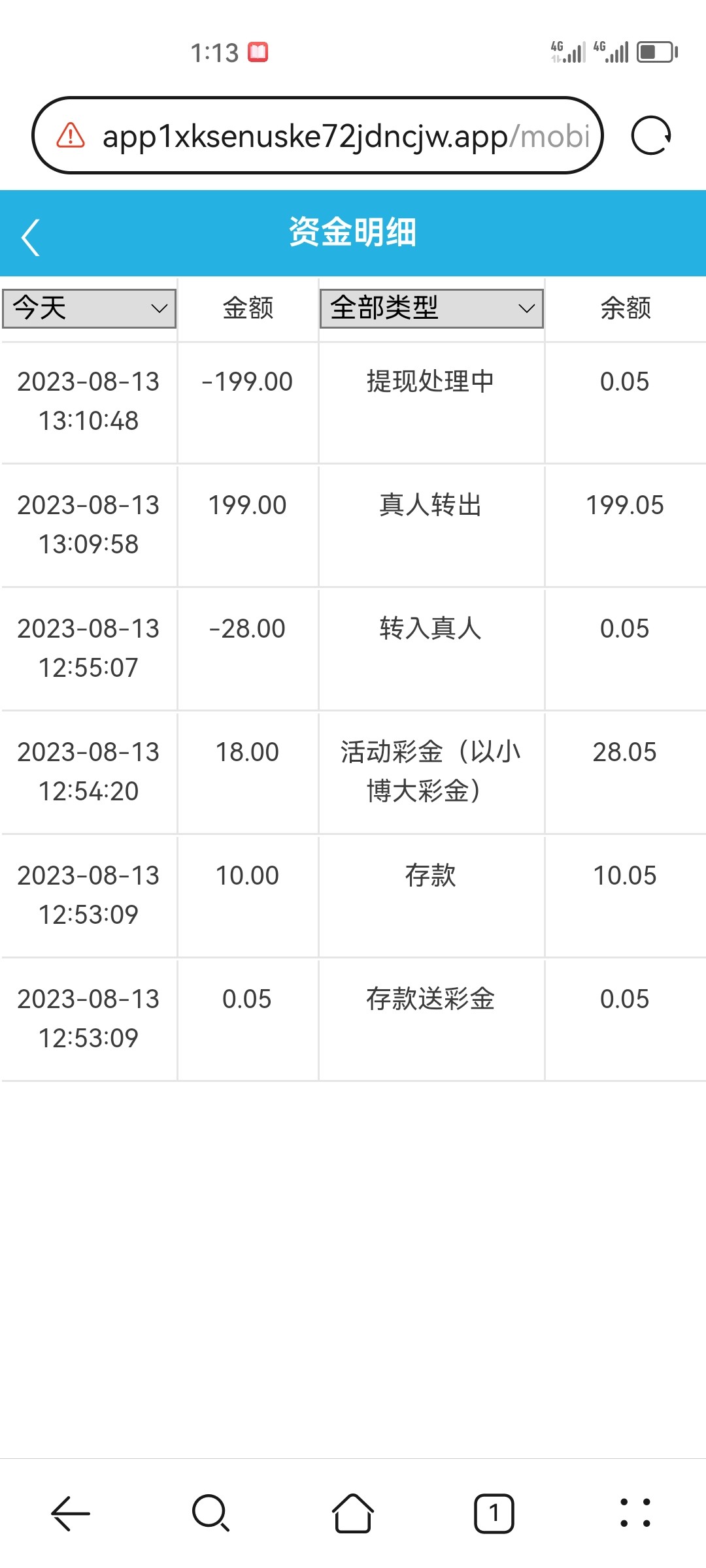Open the tab switcher showing 1 tab
Image resolution: width=706 pixels, height=1568 pixels.
pyautogui.click(x=495, y=1514)
